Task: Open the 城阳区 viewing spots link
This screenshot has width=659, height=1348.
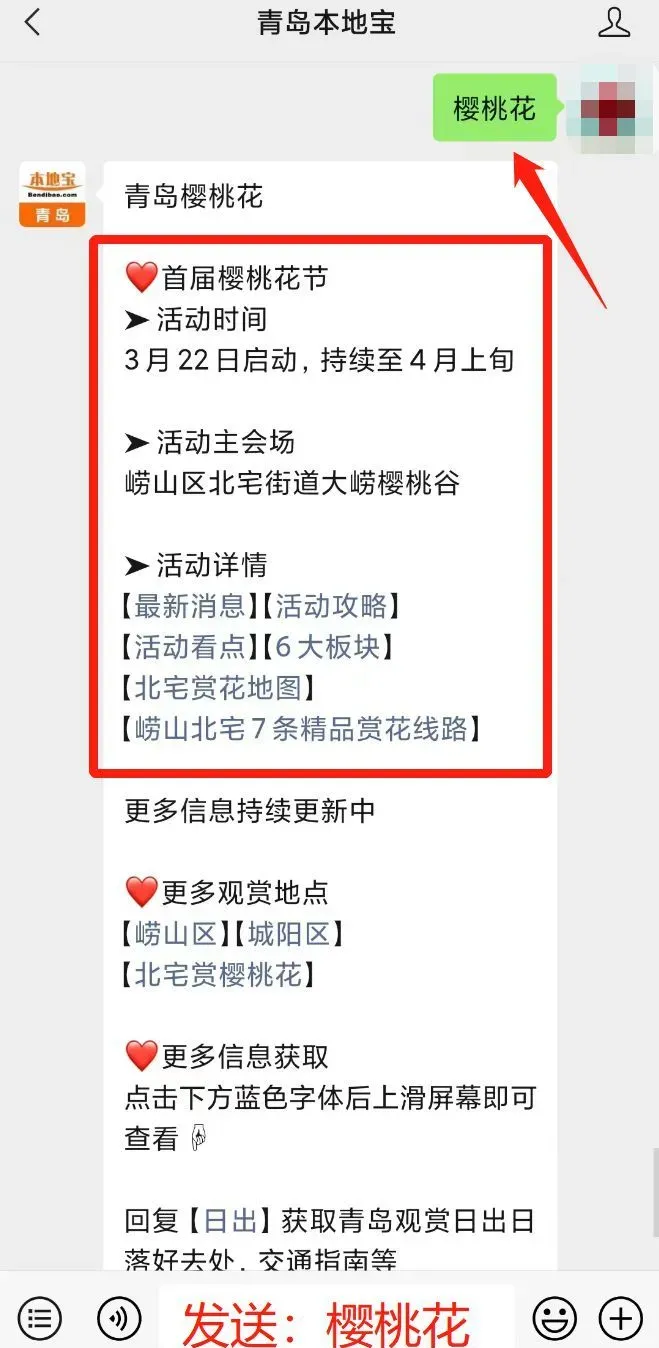Action: (x=289, y=934)
